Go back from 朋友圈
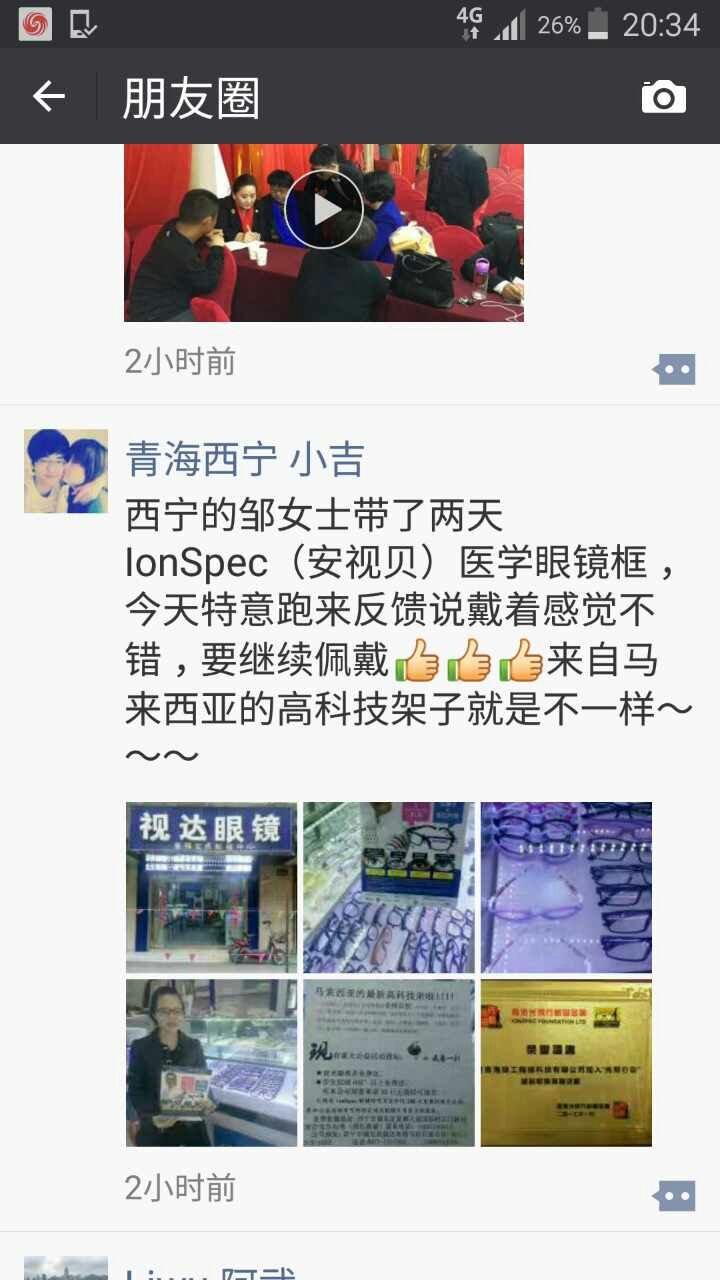 [x=48, y=97]
